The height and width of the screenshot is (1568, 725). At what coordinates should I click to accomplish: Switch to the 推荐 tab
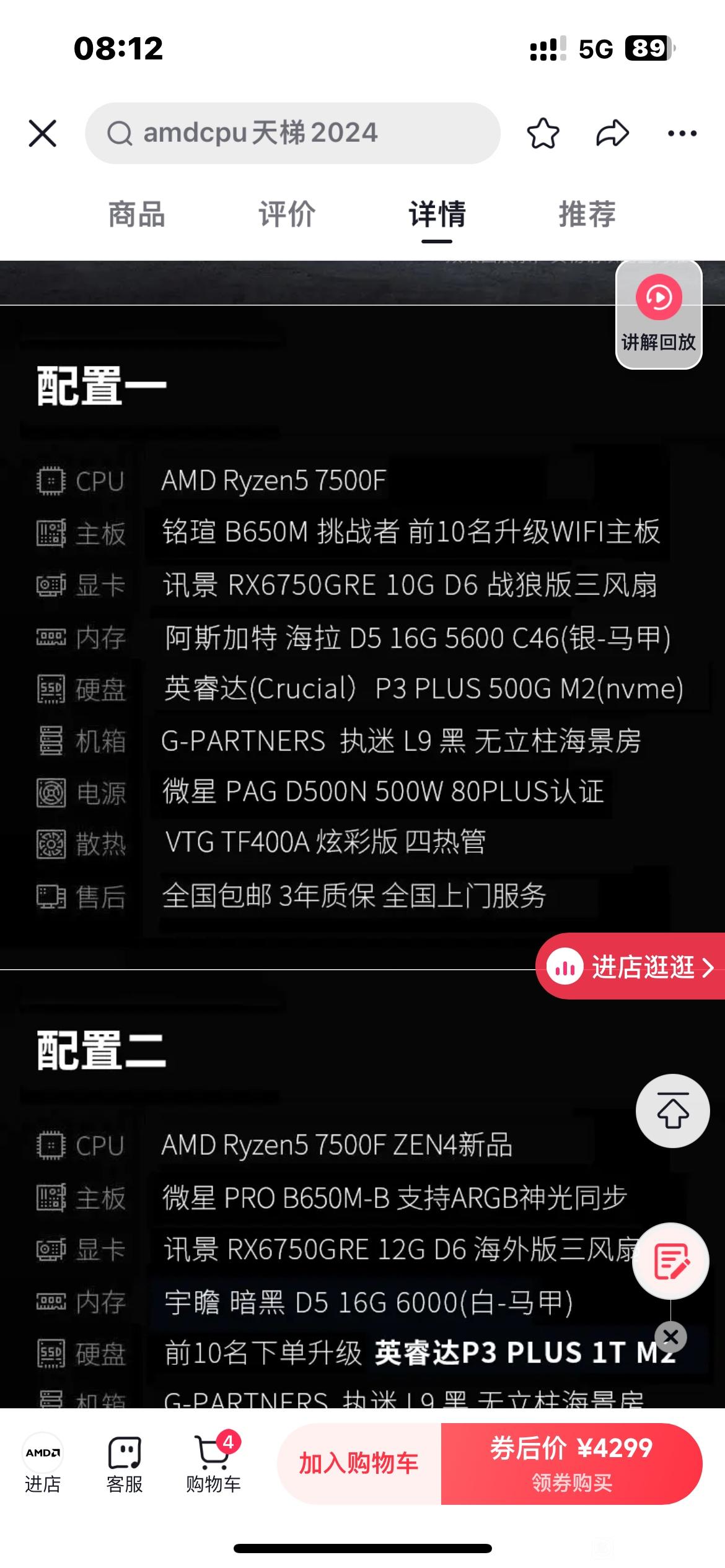click(x=587, y=214)
